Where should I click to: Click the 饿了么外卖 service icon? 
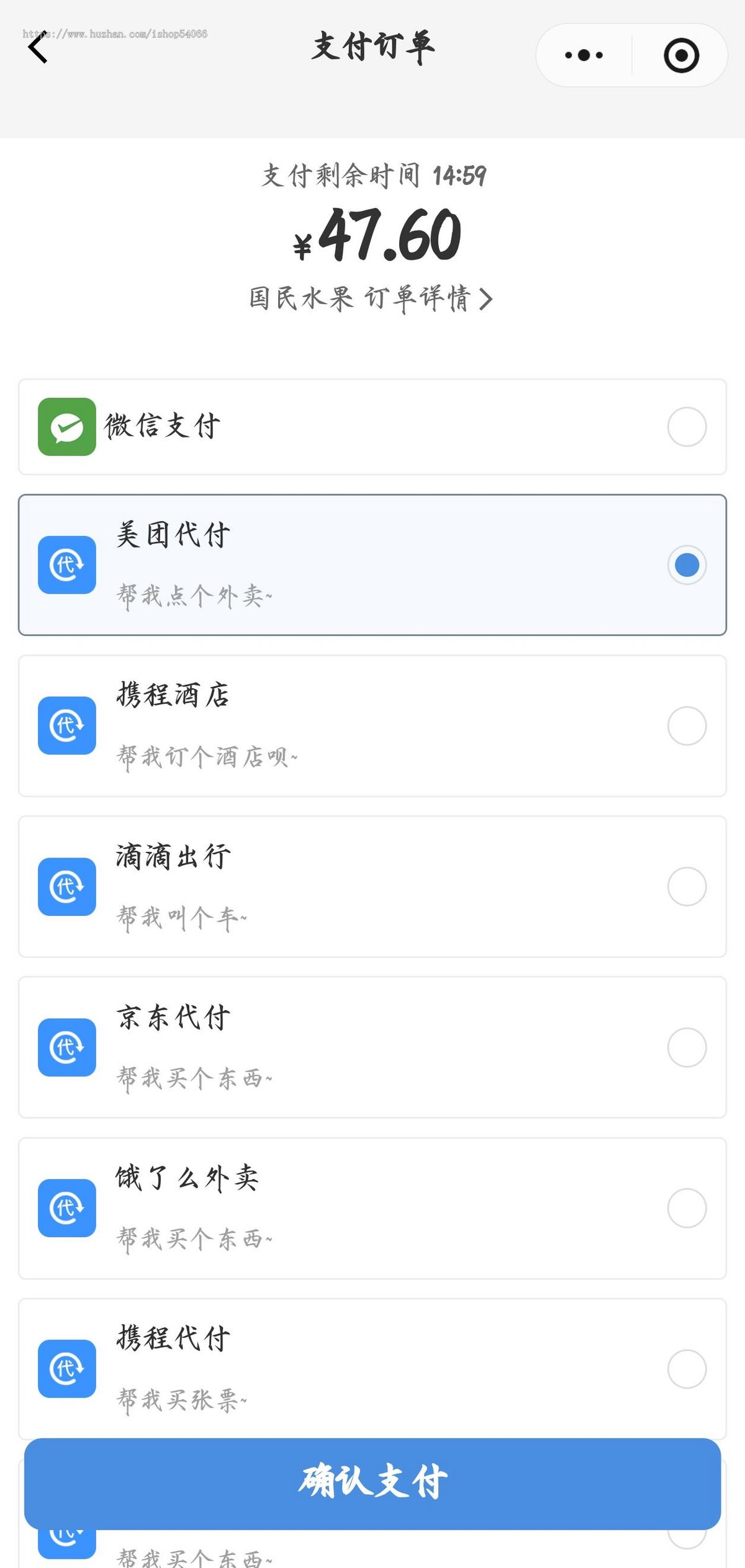pyautogui.click(x=66, y=1206)
